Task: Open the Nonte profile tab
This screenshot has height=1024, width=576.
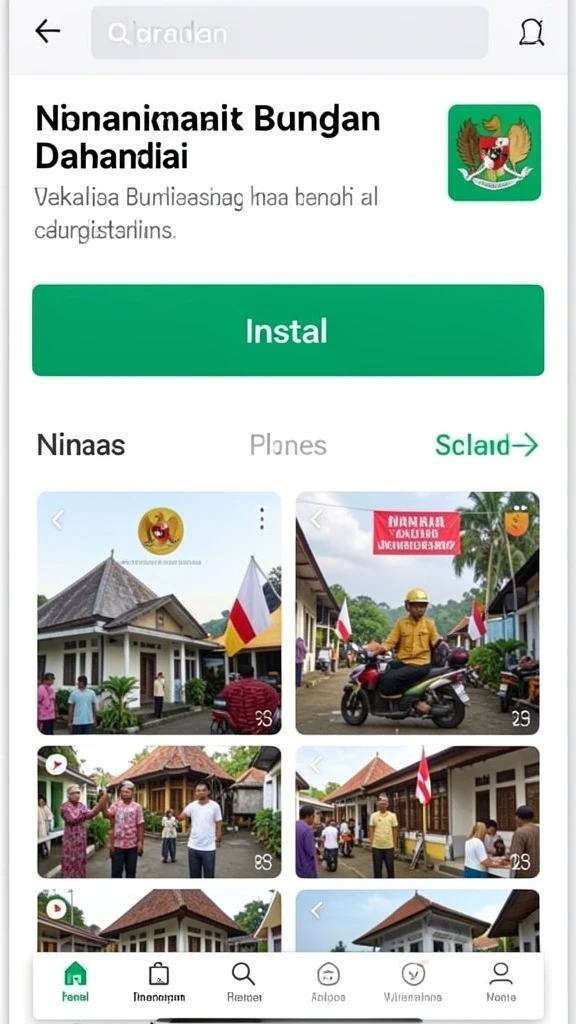Action: pyautogui.click(x=501, y=982)
